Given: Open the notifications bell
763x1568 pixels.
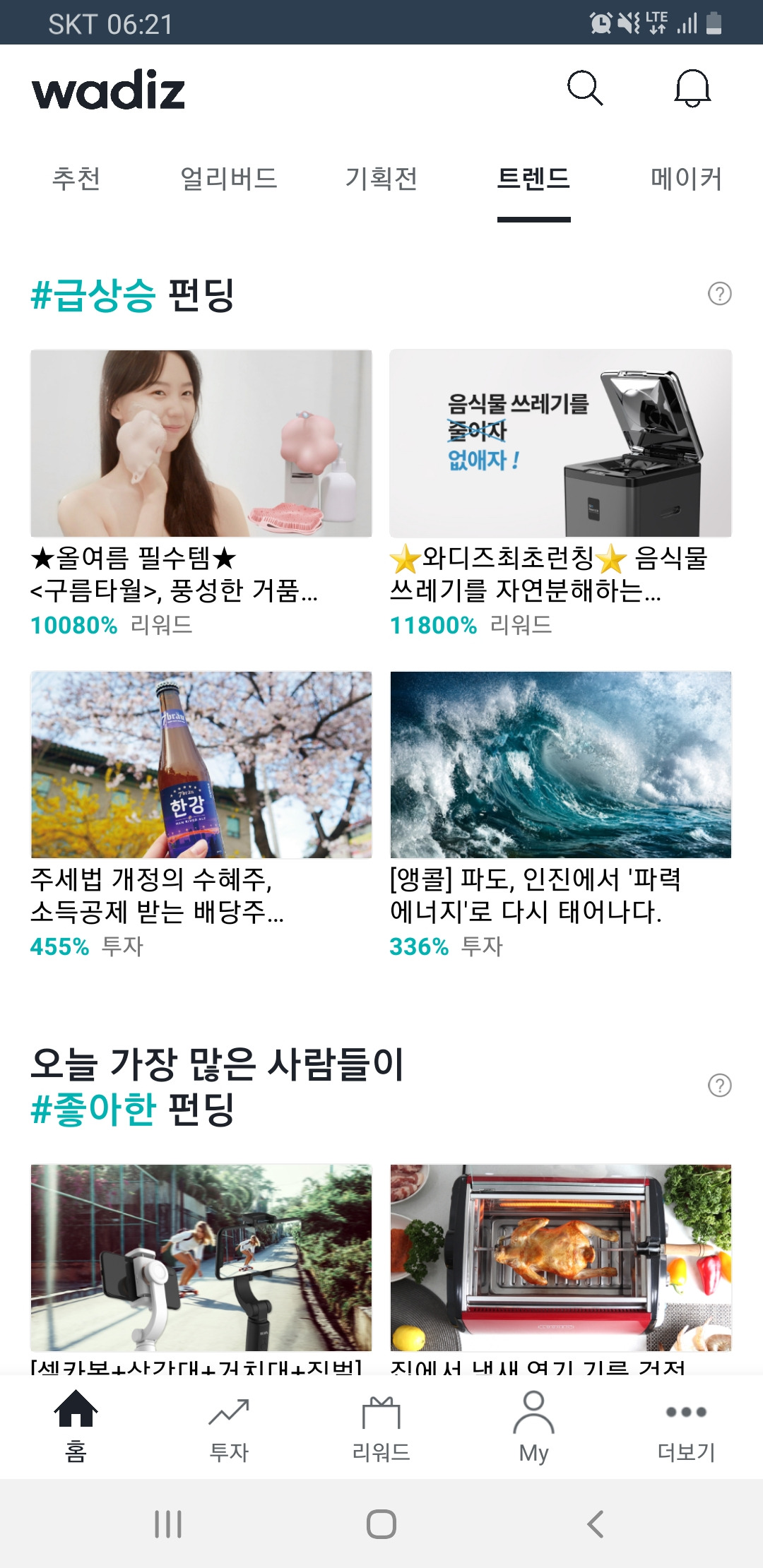Looking at the screenshot, I should click(692, 88).
